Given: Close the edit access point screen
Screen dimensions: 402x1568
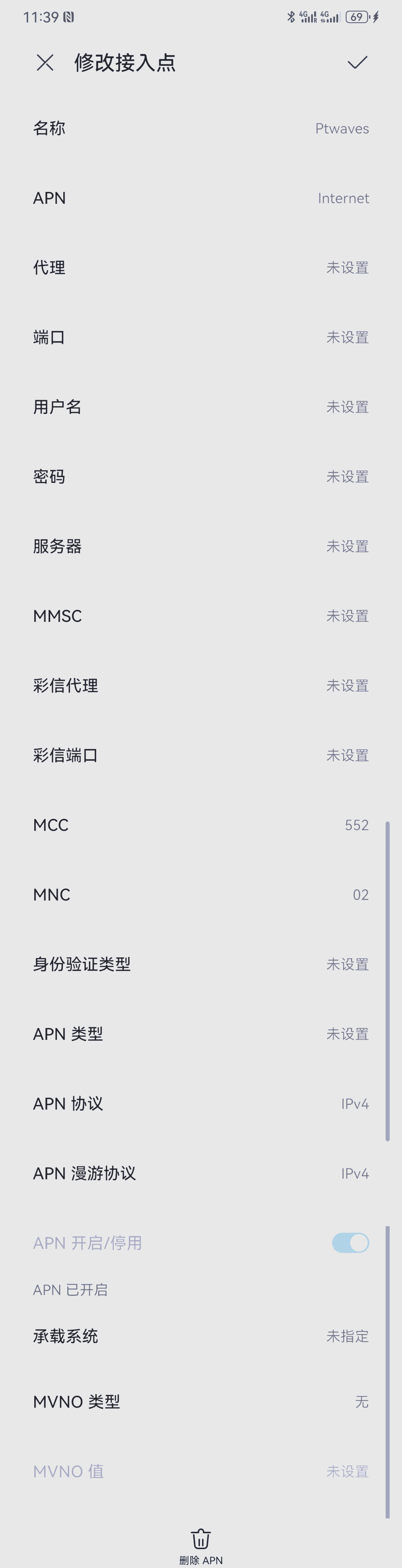Looking at the screenshot, I should [45, 62].
